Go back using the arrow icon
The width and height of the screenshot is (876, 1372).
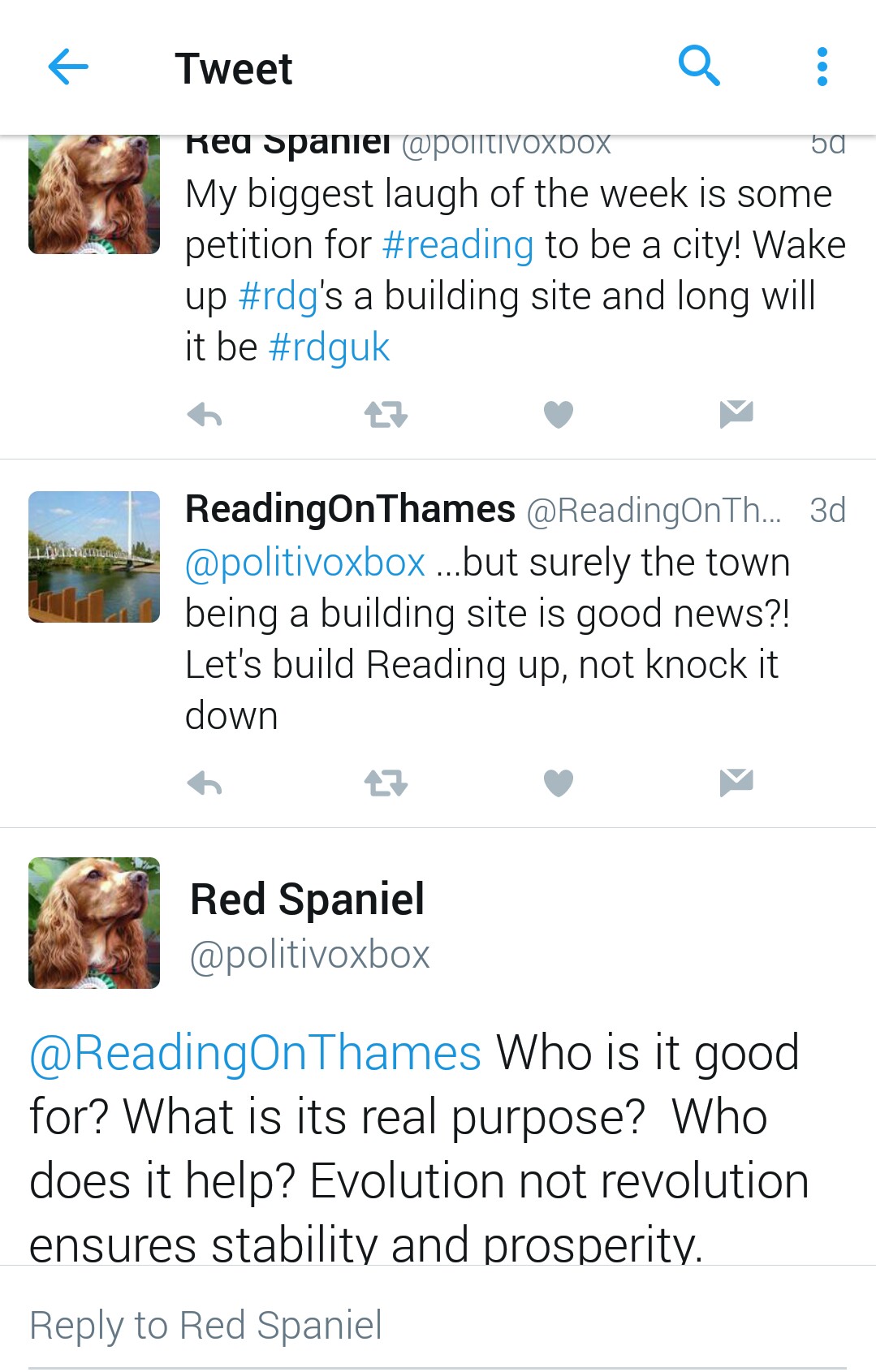click(x=68, y=67)
